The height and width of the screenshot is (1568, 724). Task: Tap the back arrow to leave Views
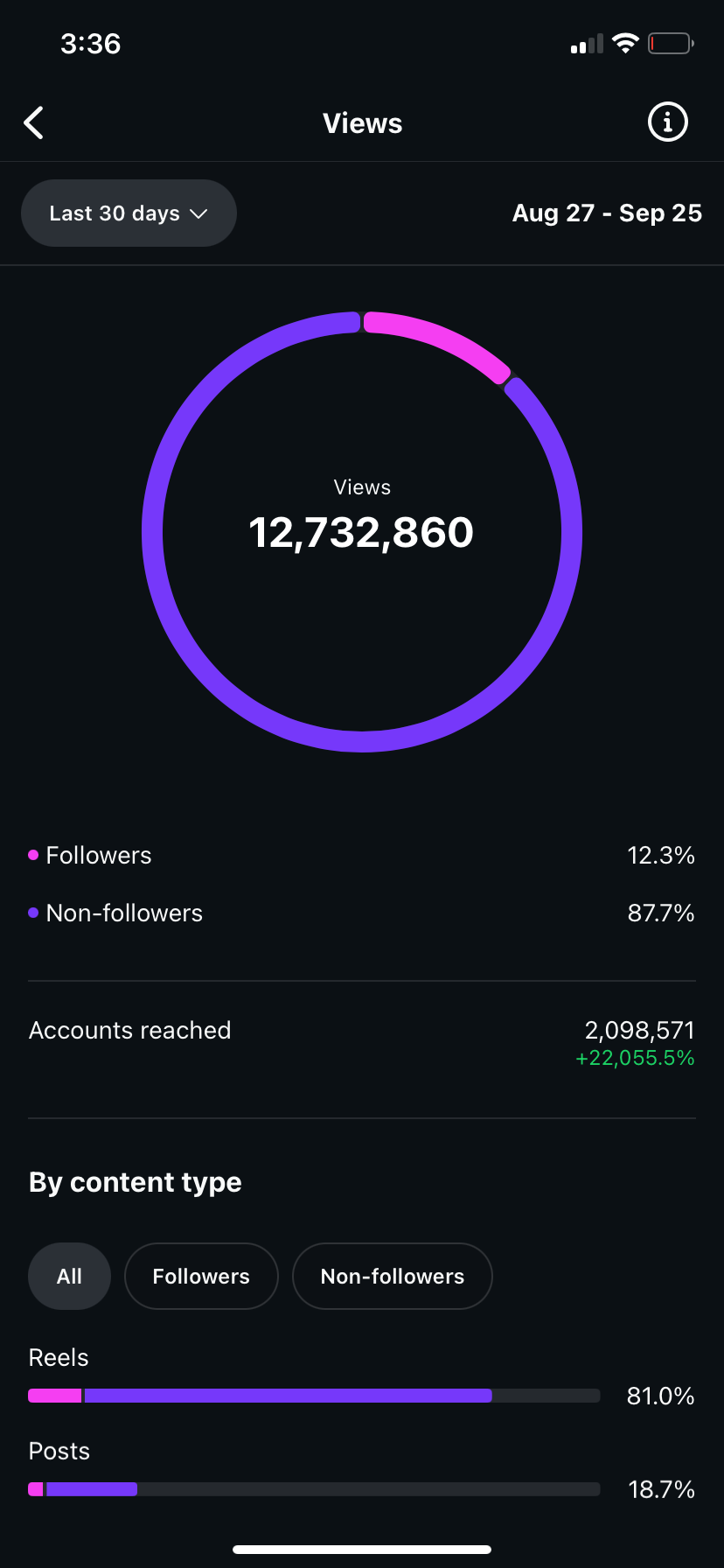pos(33,122)
